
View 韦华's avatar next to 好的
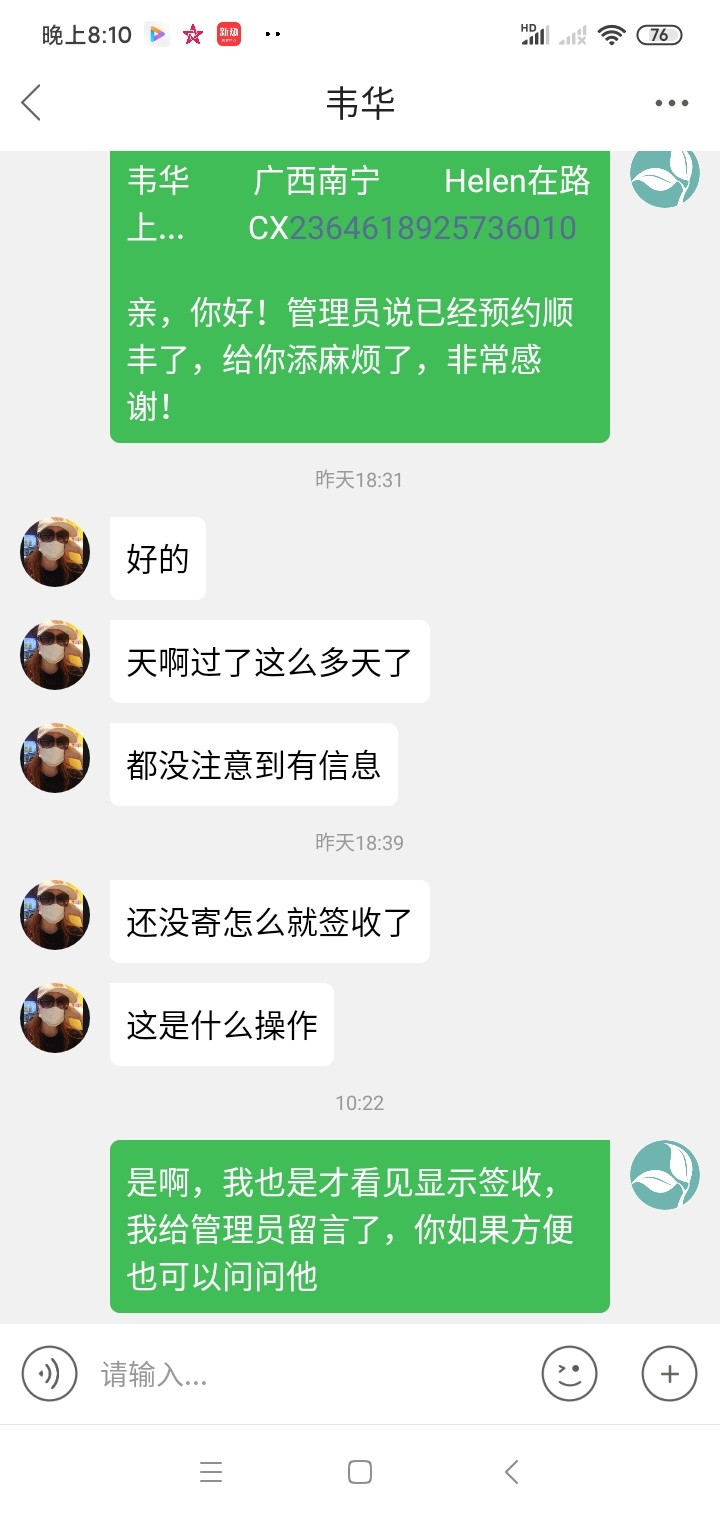(x=55, y=552)
